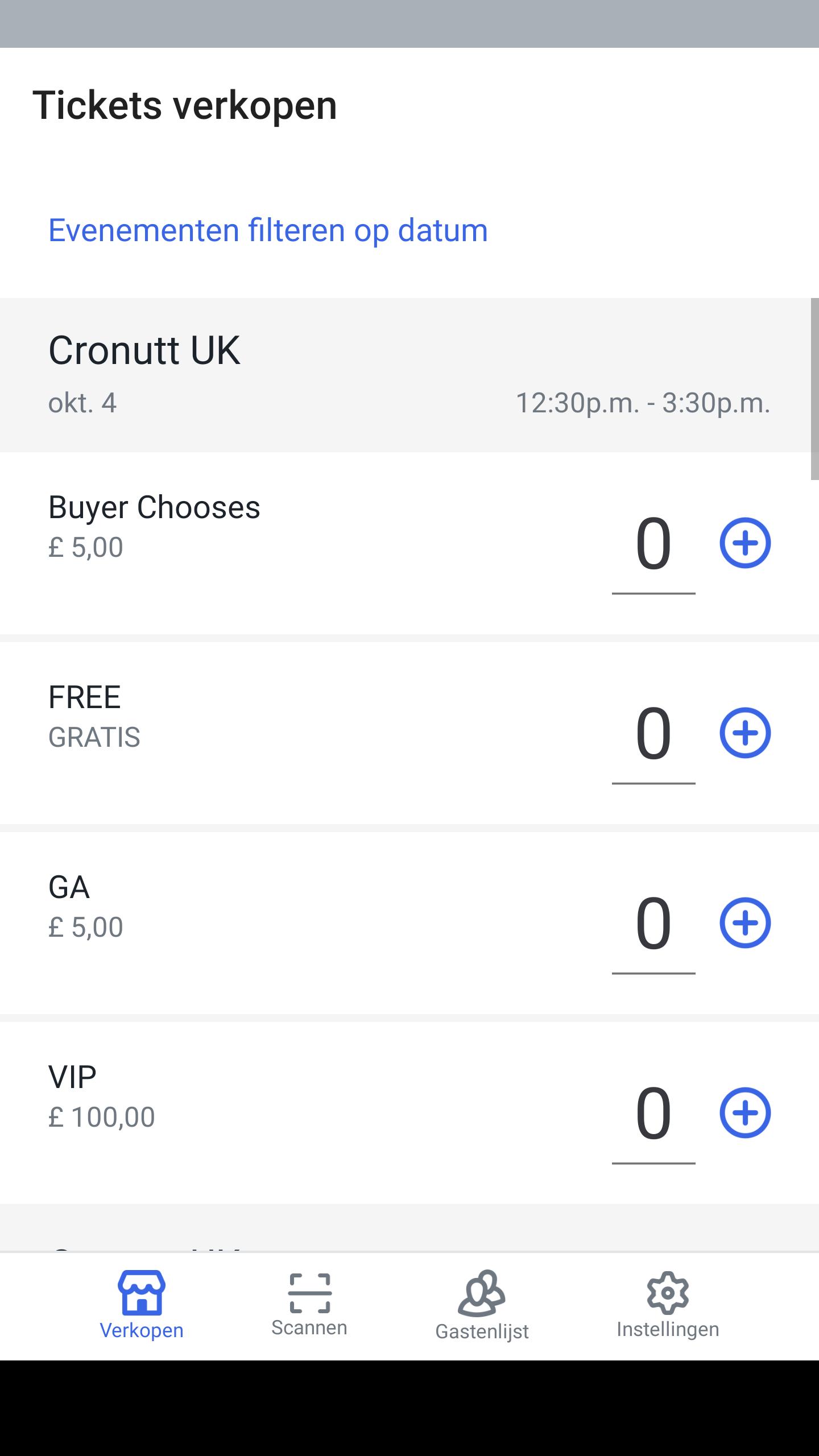
Task: Increase the VIP ticket count
Action: (745, 1112)
